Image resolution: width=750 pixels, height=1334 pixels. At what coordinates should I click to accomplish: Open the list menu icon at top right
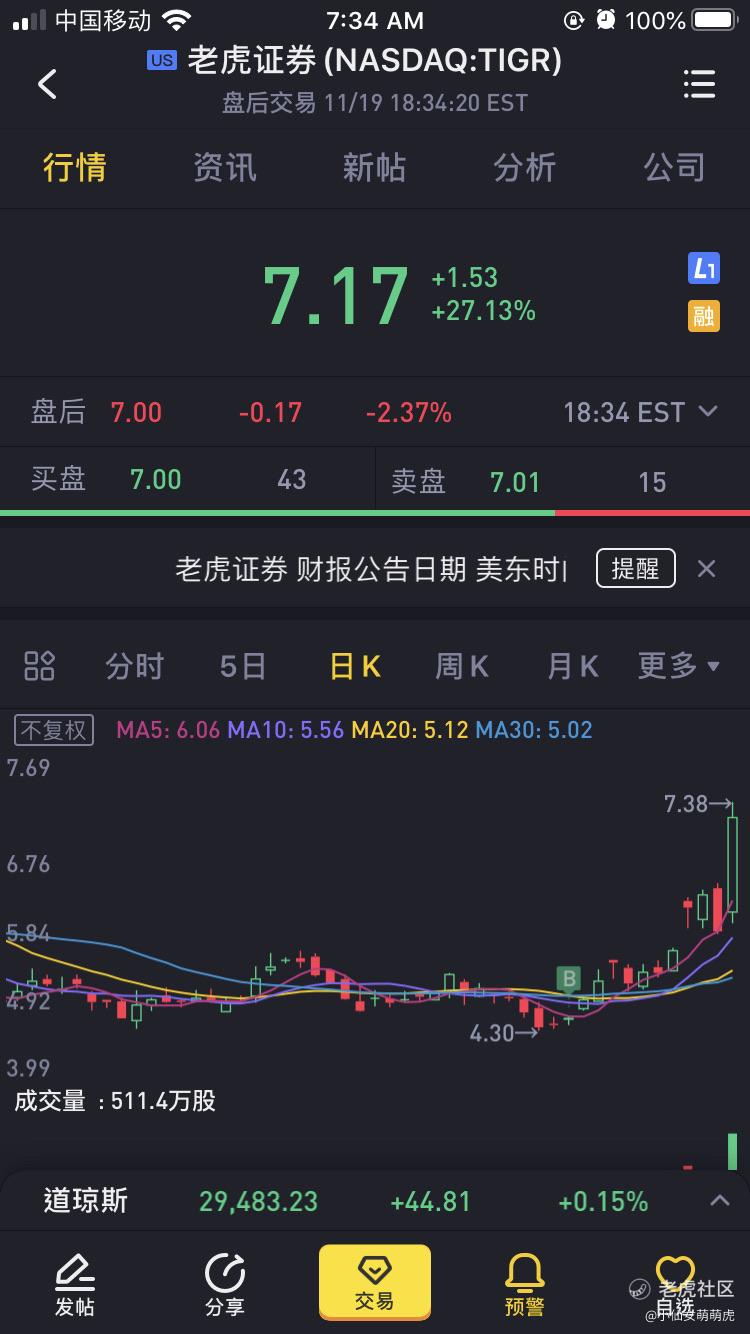[x=699, y=84]
